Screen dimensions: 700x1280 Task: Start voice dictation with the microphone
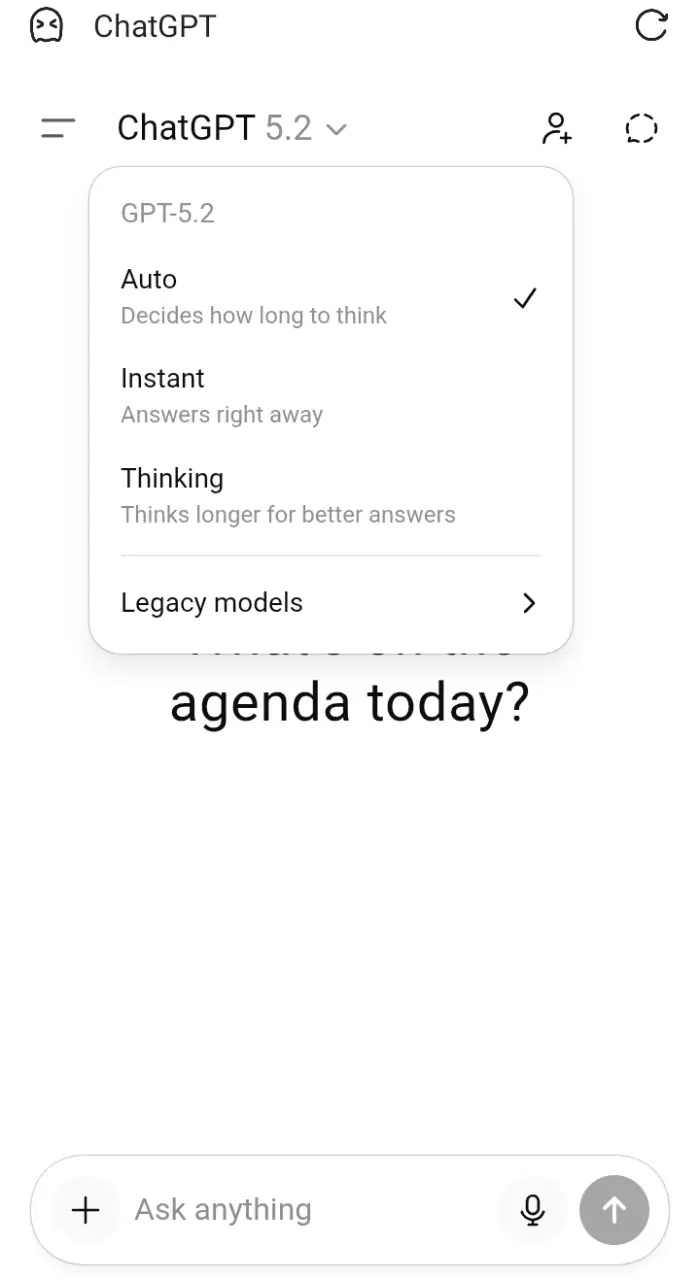coord(533,1210)
